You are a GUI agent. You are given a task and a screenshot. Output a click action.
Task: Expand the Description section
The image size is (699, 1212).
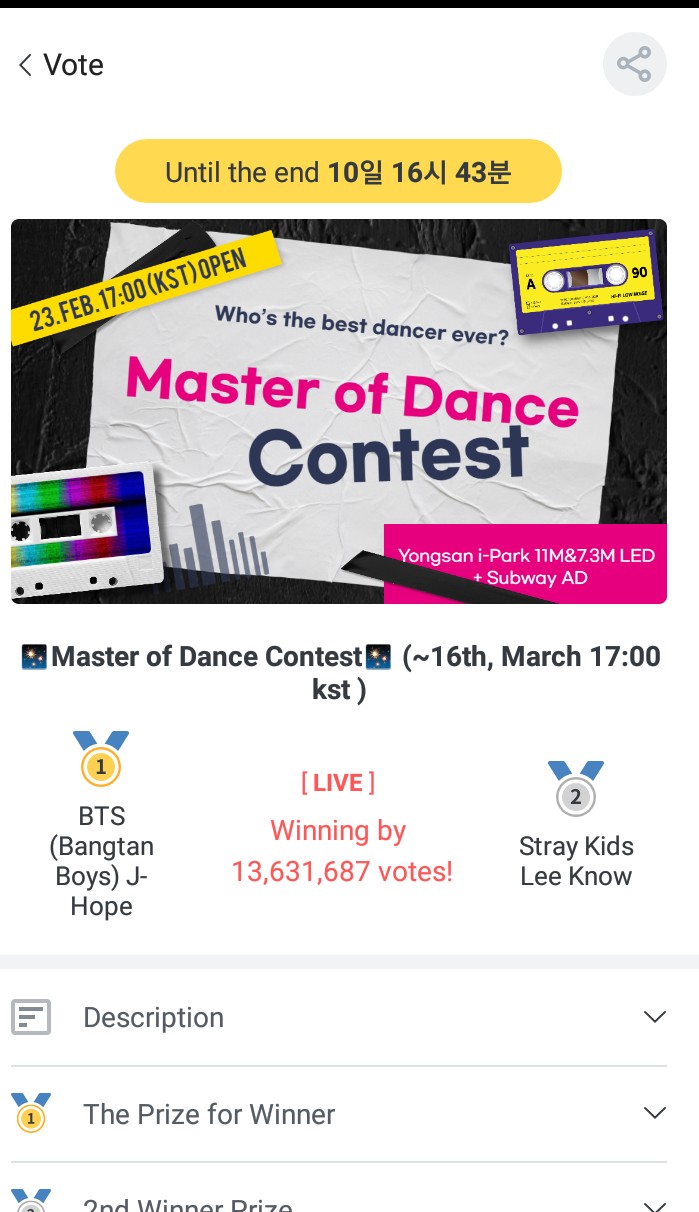tap(338, 1018)
